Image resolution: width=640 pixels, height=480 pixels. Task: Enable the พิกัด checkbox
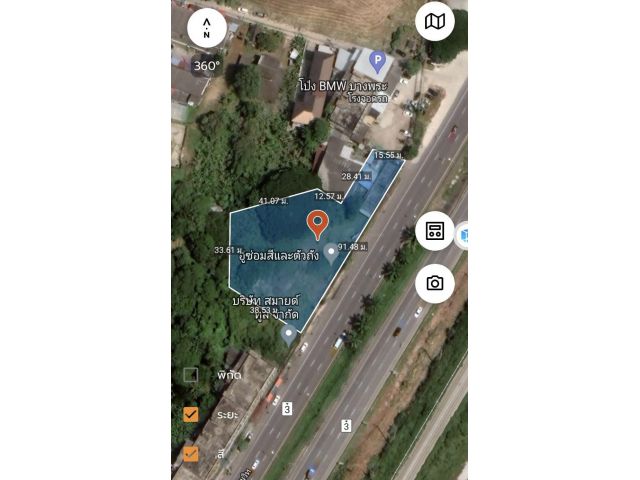pos(190,375)
